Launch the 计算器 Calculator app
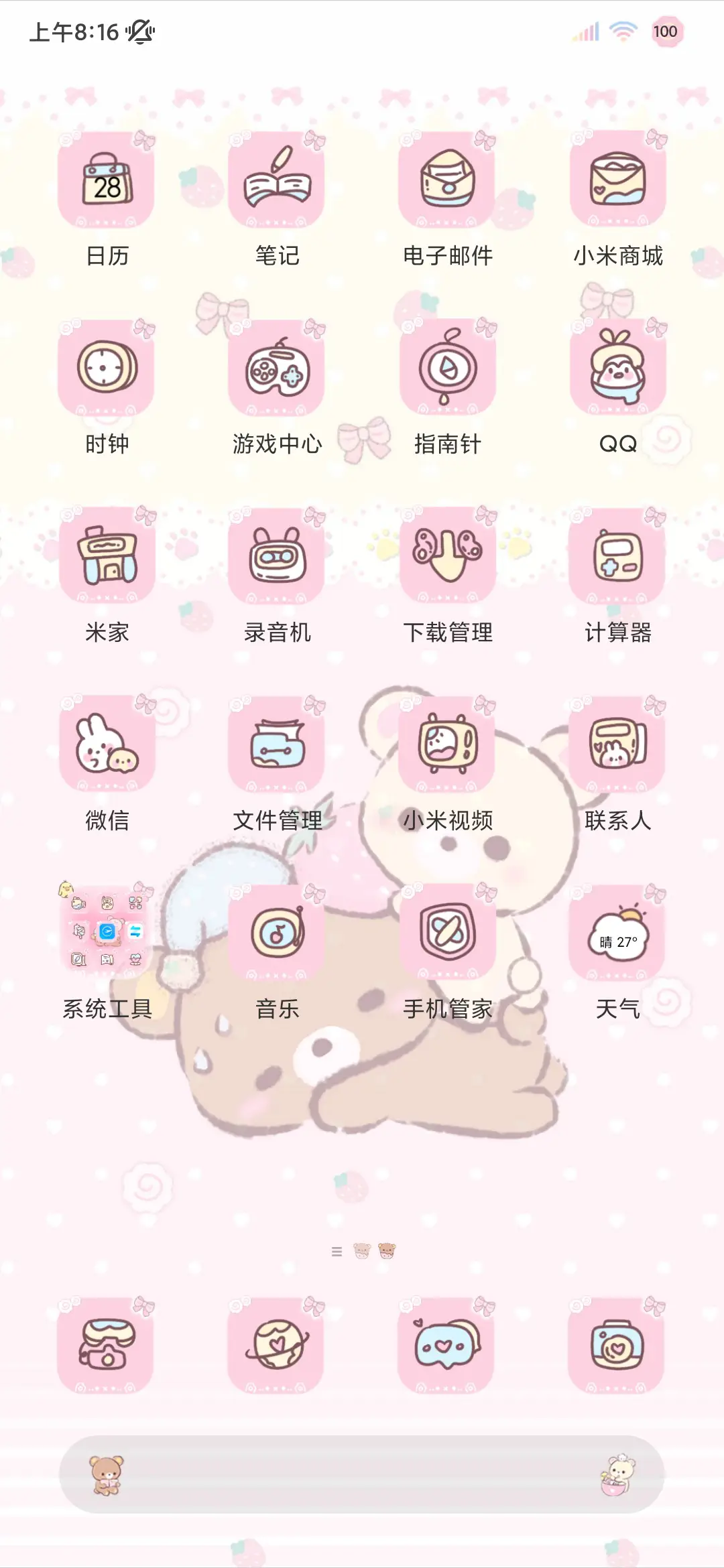Screen dimensions: 724x1568 (x=618, y=560)
